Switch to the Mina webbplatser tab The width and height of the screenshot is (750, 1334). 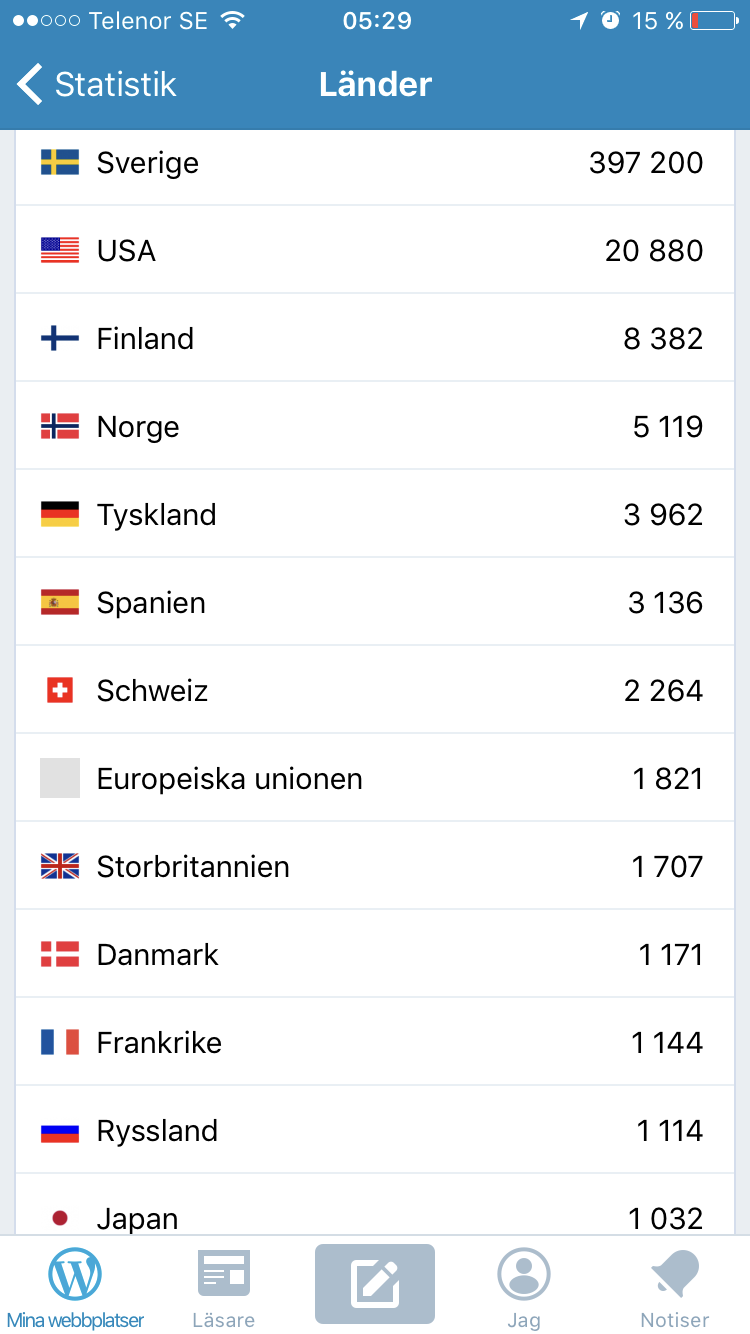tap(75, 1286)
